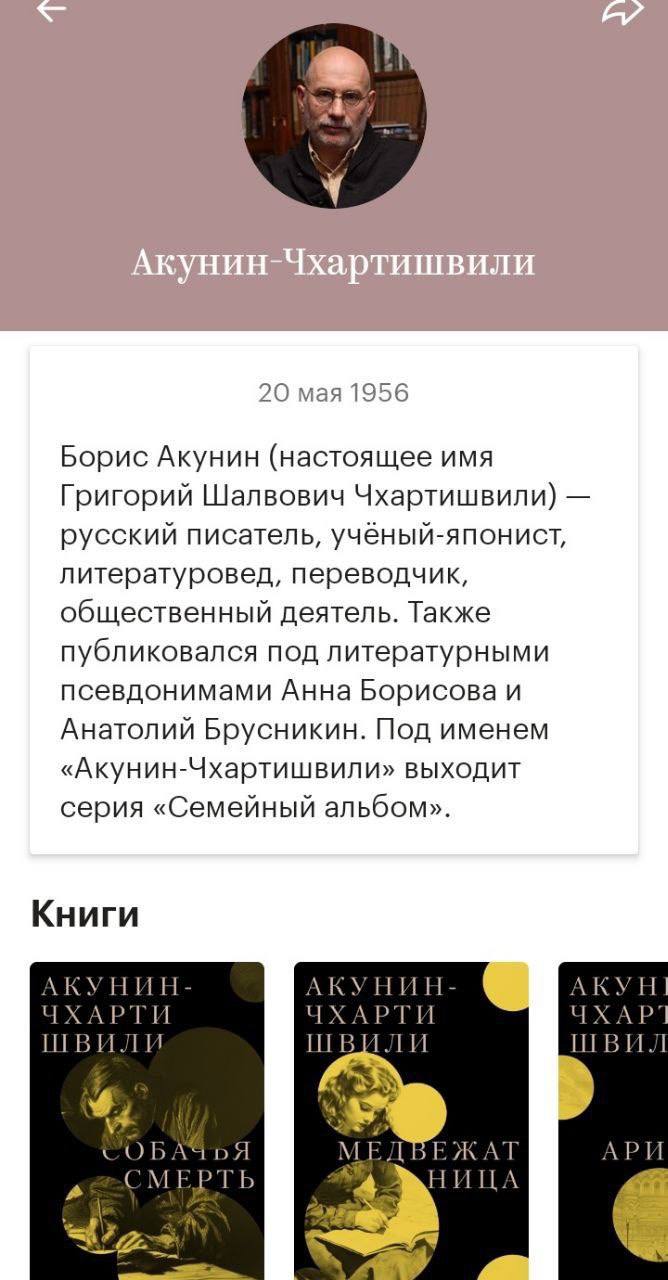Image resolution: width=668 pixels, height=1280 pixels.
Task: Share this author page
Action: 622,10
